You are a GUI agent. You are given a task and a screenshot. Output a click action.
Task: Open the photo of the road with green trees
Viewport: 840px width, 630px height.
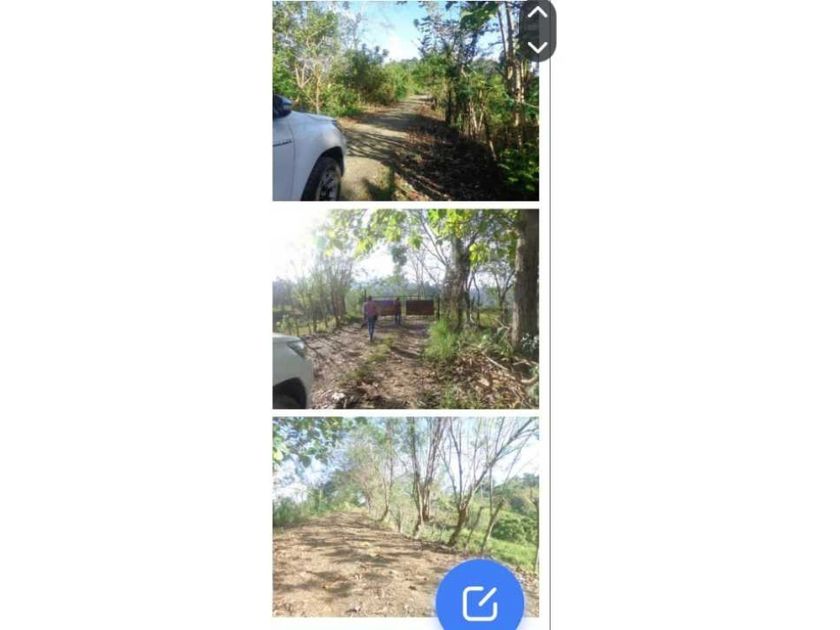tap(405, 100)
